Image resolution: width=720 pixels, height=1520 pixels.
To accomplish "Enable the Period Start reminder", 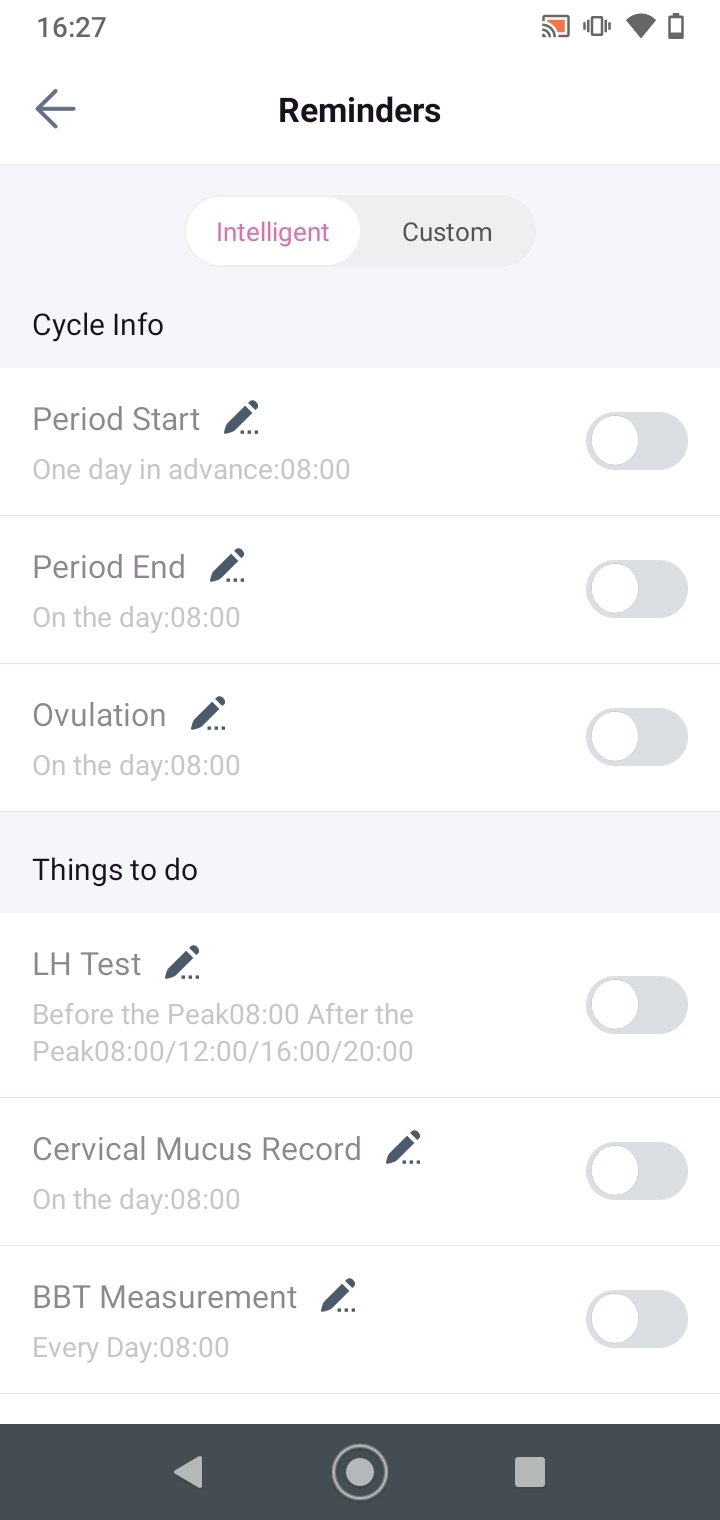I will tap(637, 441).
